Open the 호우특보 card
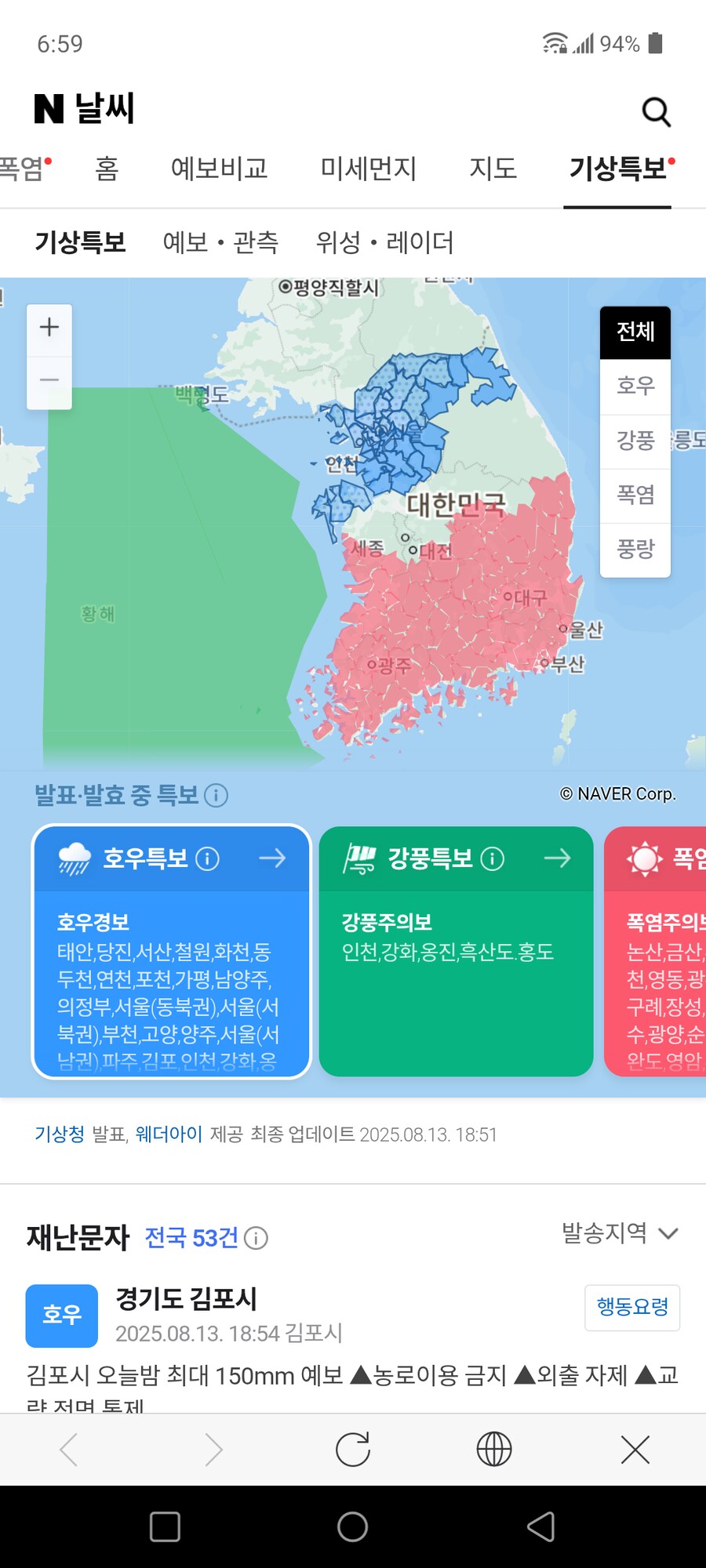Screen dimensions: 706x1568 pyautogui.click(x=171, y=858)
